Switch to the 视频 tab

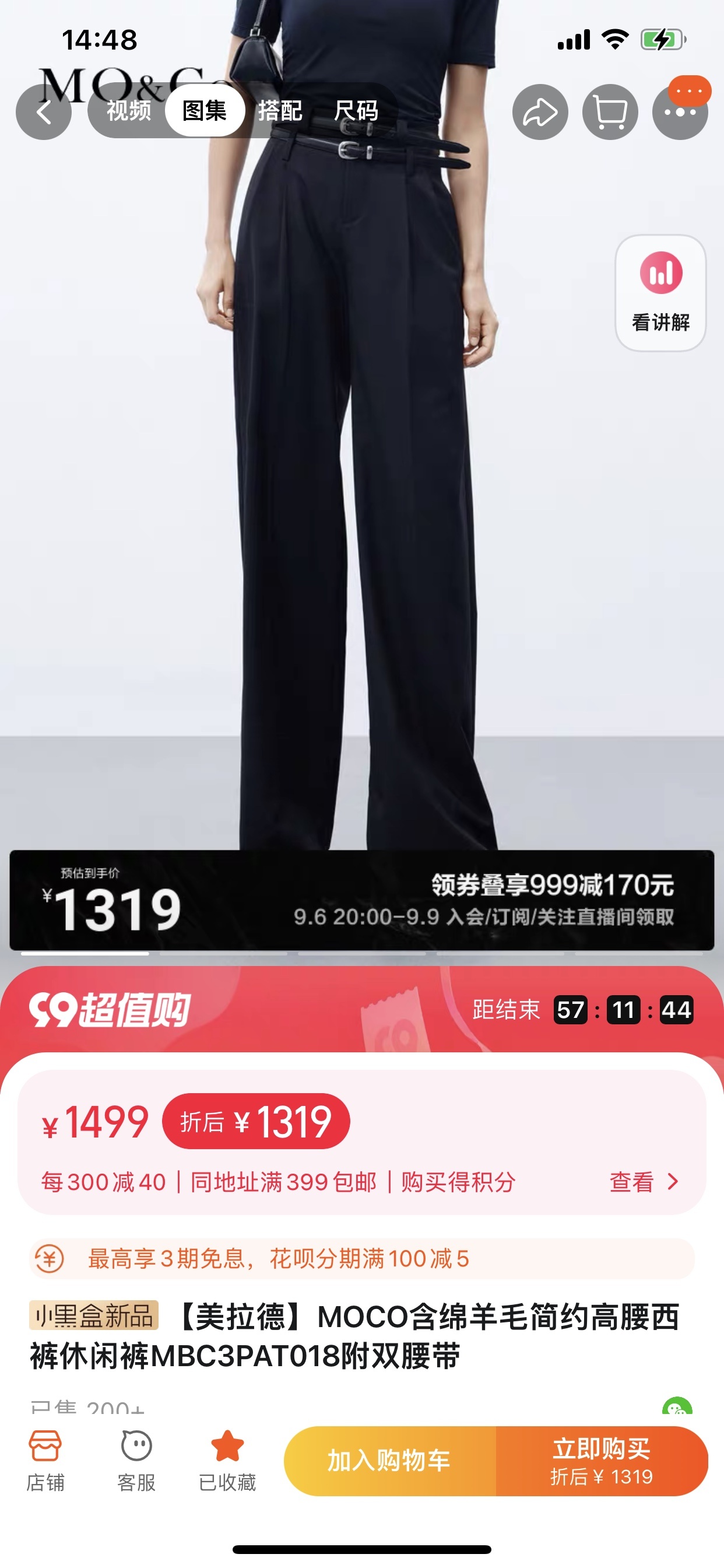(128, 111)
